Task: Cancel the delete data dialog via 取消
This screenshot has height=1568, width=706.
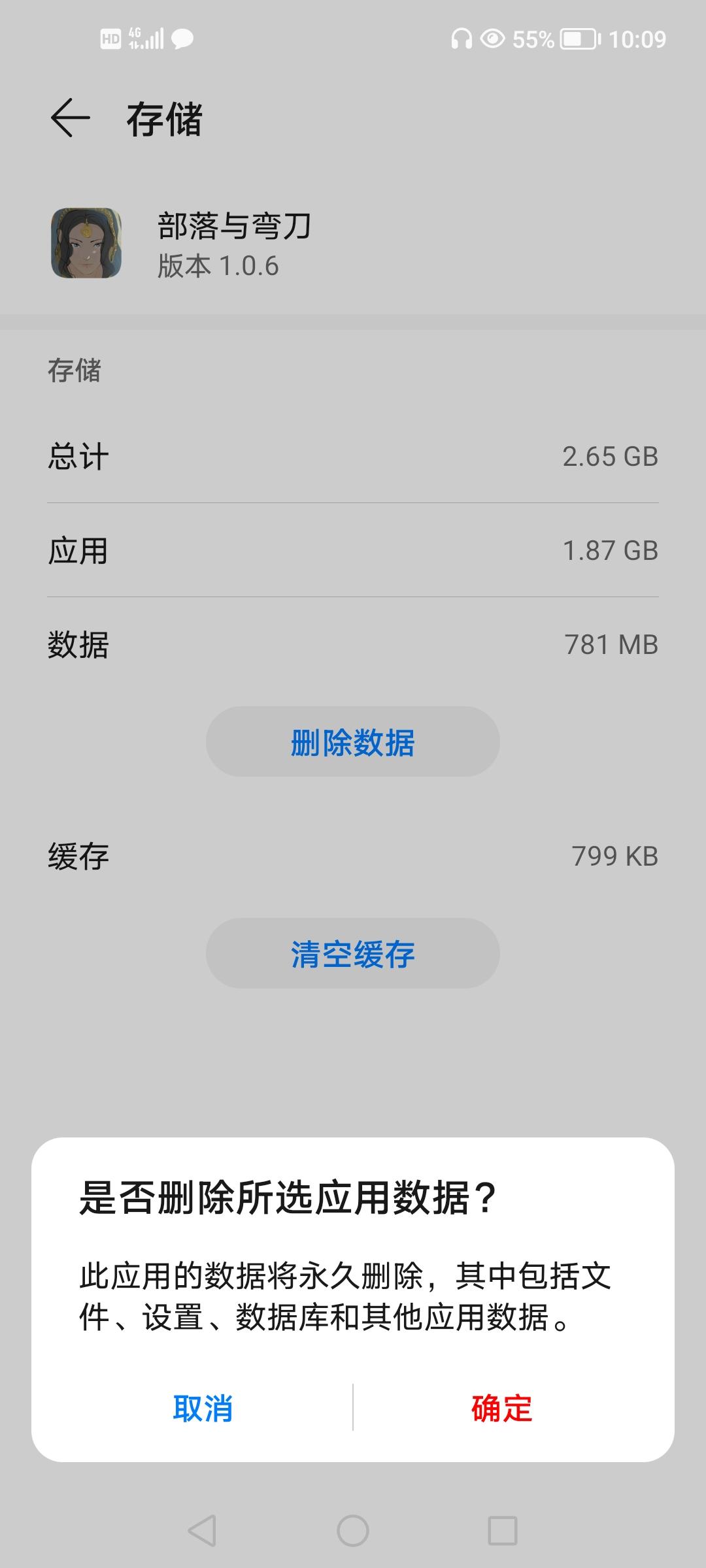Action: click(x=203, y=1408)
